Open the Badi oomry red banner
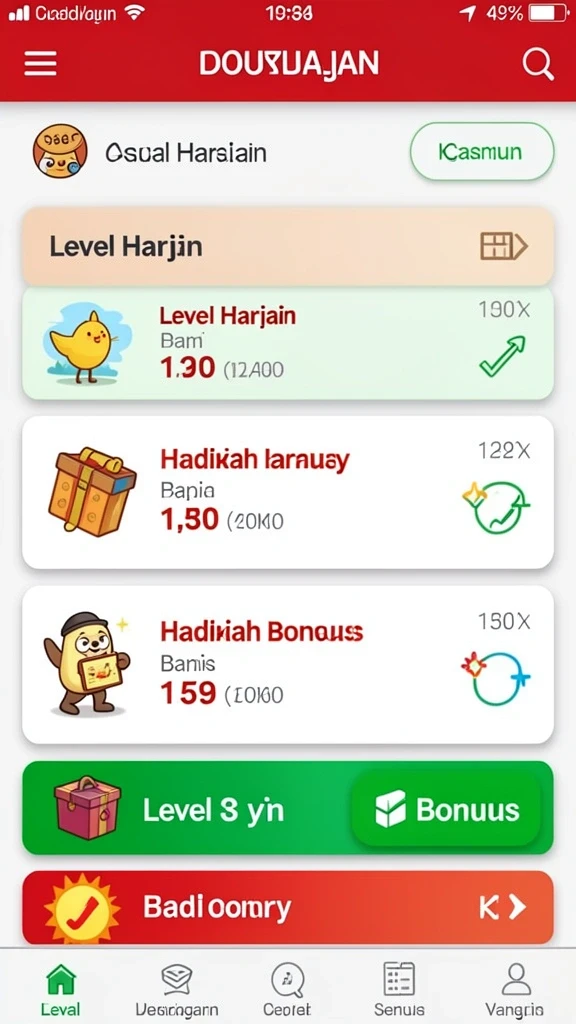This screenshot has height=1024, width=576. [288, 908]
